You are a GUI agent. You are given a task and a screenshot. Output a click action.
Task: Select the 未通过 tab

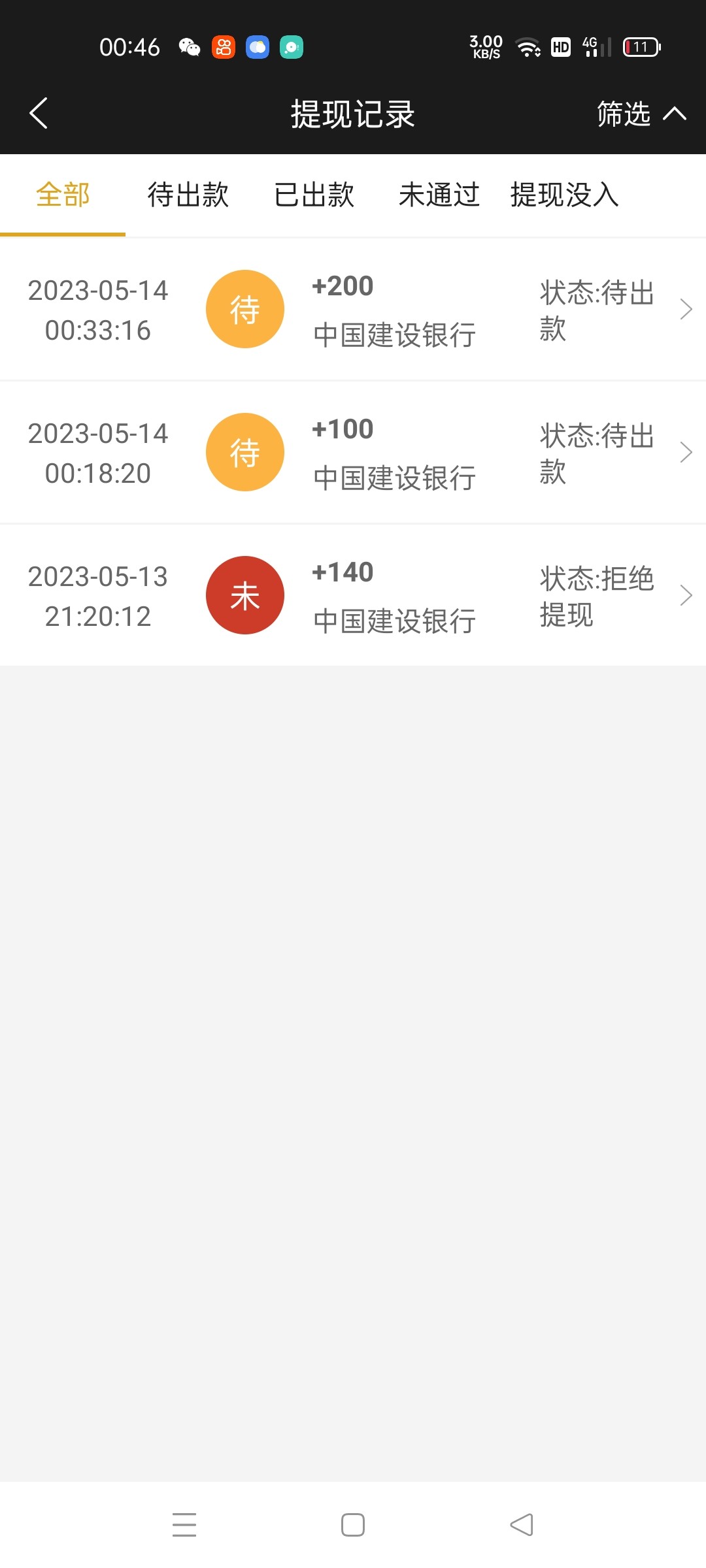point(439,195)
